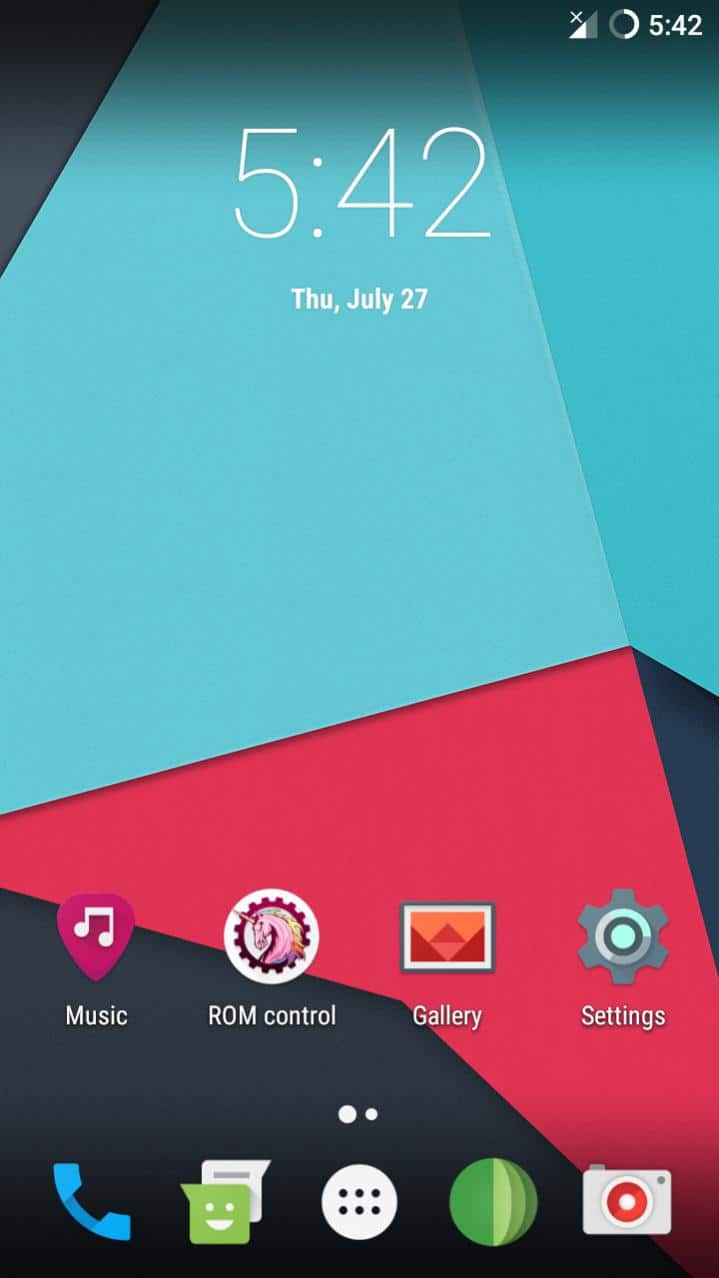
Task: Open the Gallery app
Action: click(447, 939)
